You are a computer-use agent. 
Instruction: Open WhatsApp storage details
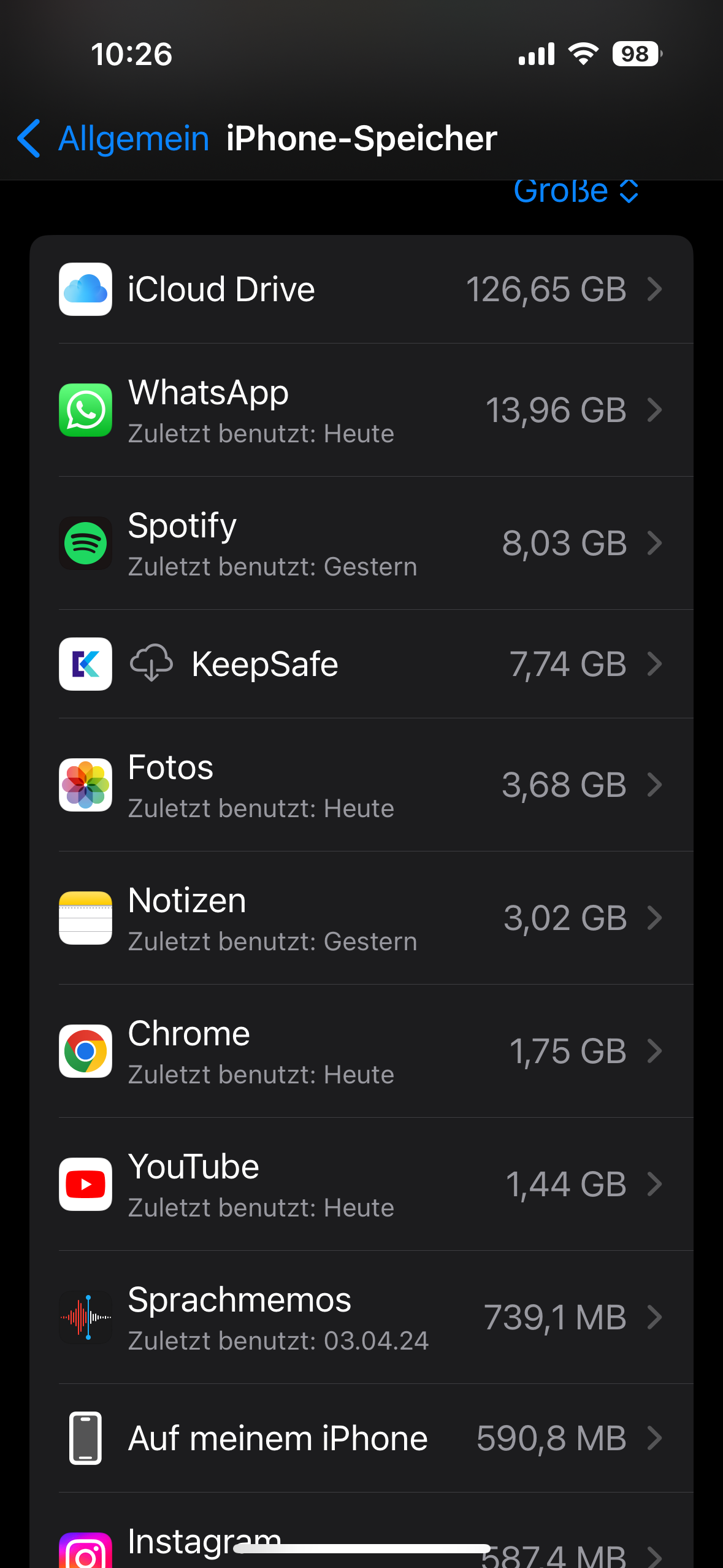(x=361, y=410)
